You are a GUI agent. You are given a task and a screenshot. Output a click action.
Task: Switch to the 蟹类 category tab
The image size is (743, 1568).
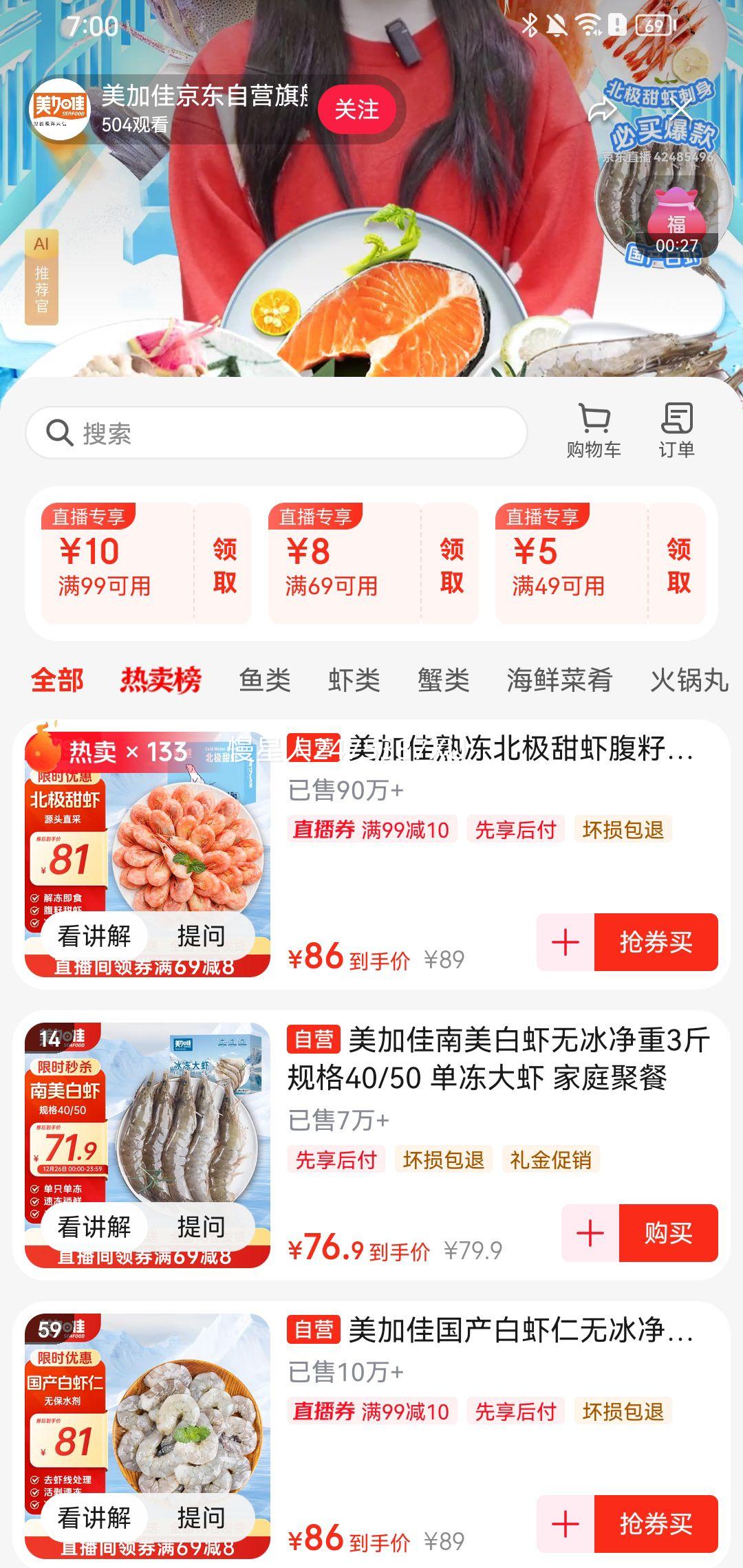(x=444, y=679)
